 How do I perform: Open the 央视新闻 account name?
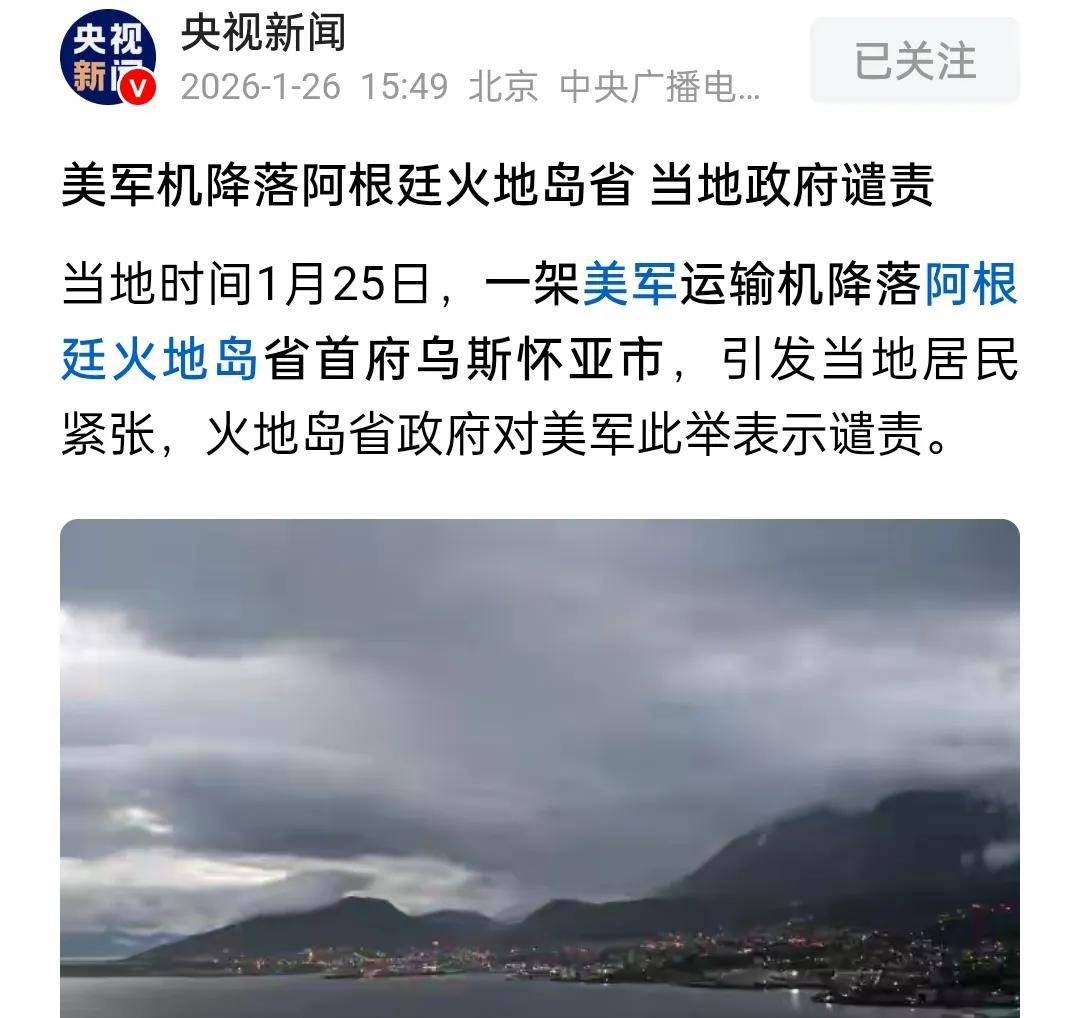click(x=263, y=34)
